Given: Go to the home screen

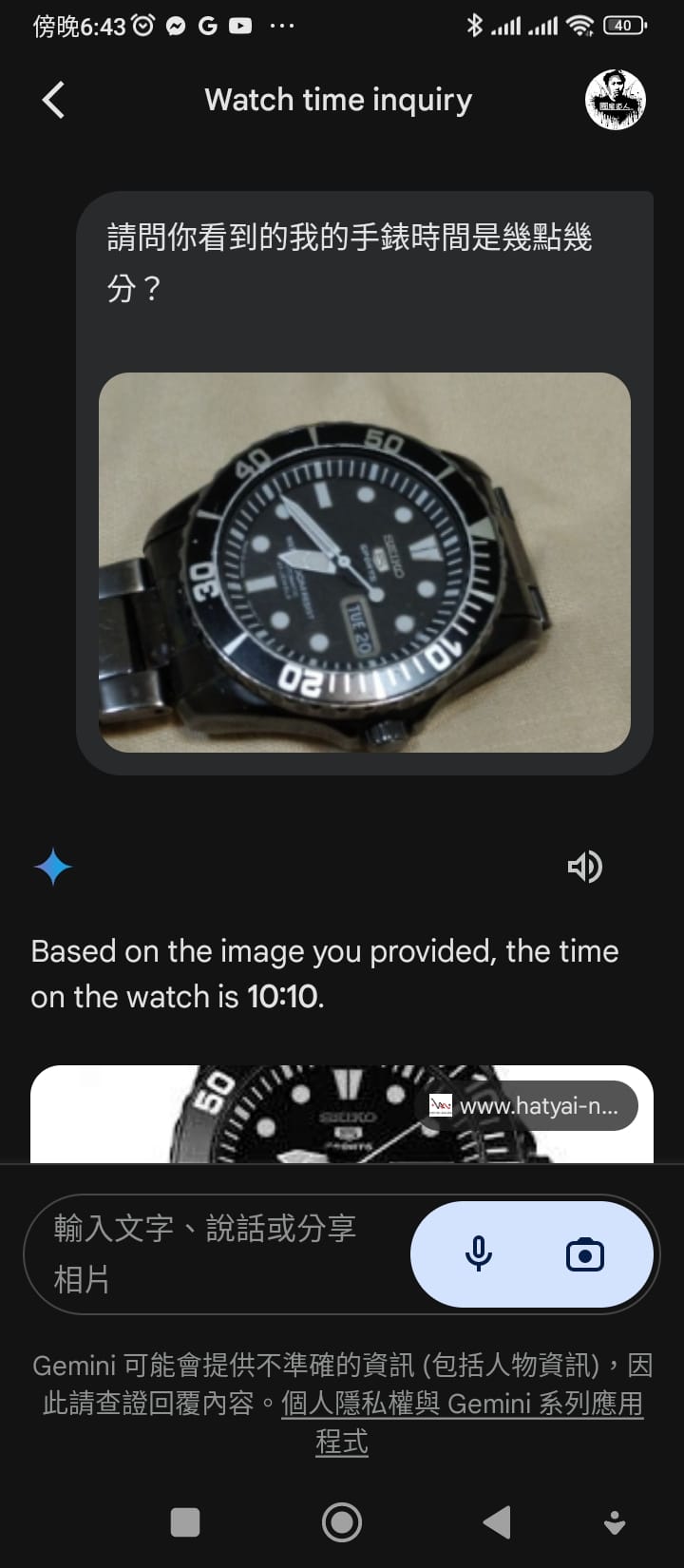Looking at the screenshot, I should (x=342, y=1522).
